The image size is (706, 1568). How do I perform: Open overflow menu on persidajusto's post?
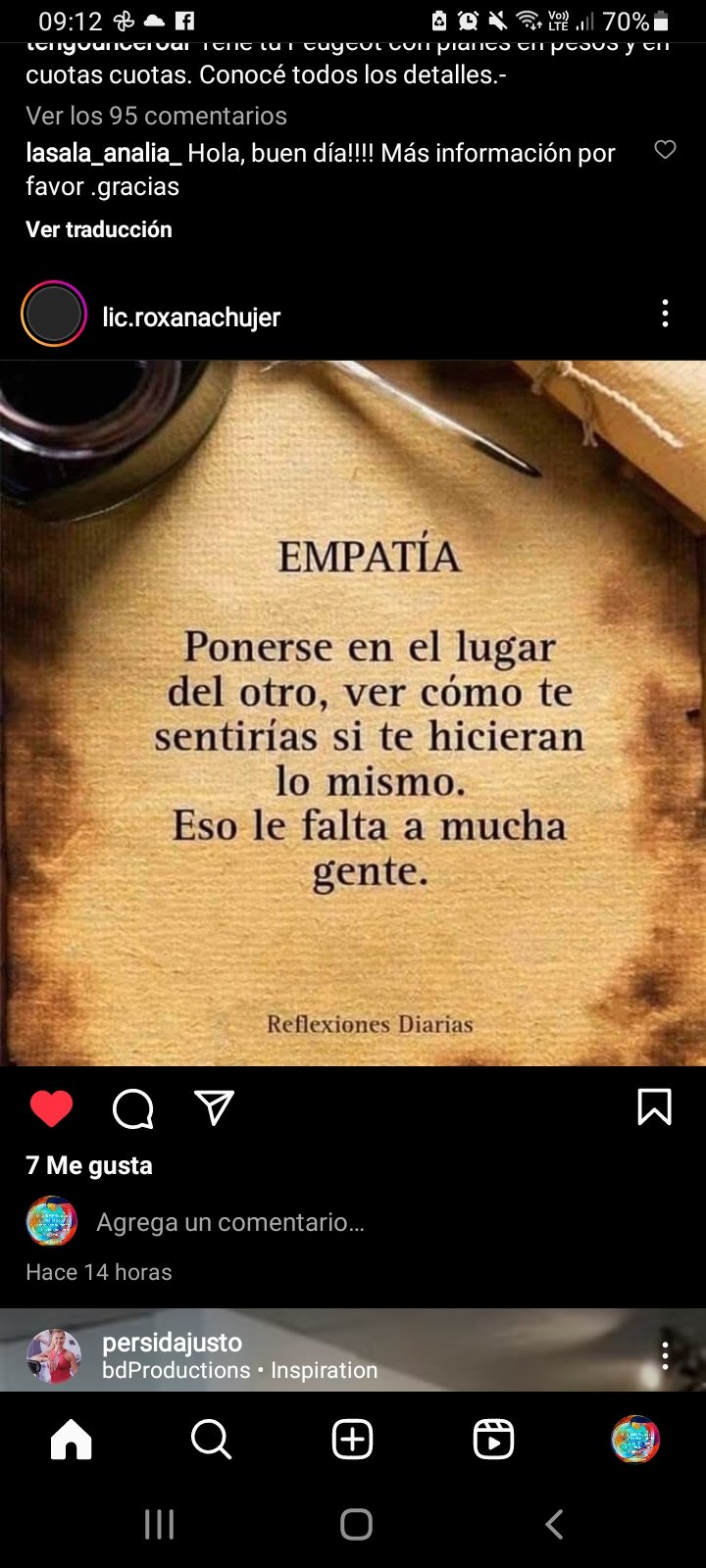pyautogui.click(x=665, y=1355)
